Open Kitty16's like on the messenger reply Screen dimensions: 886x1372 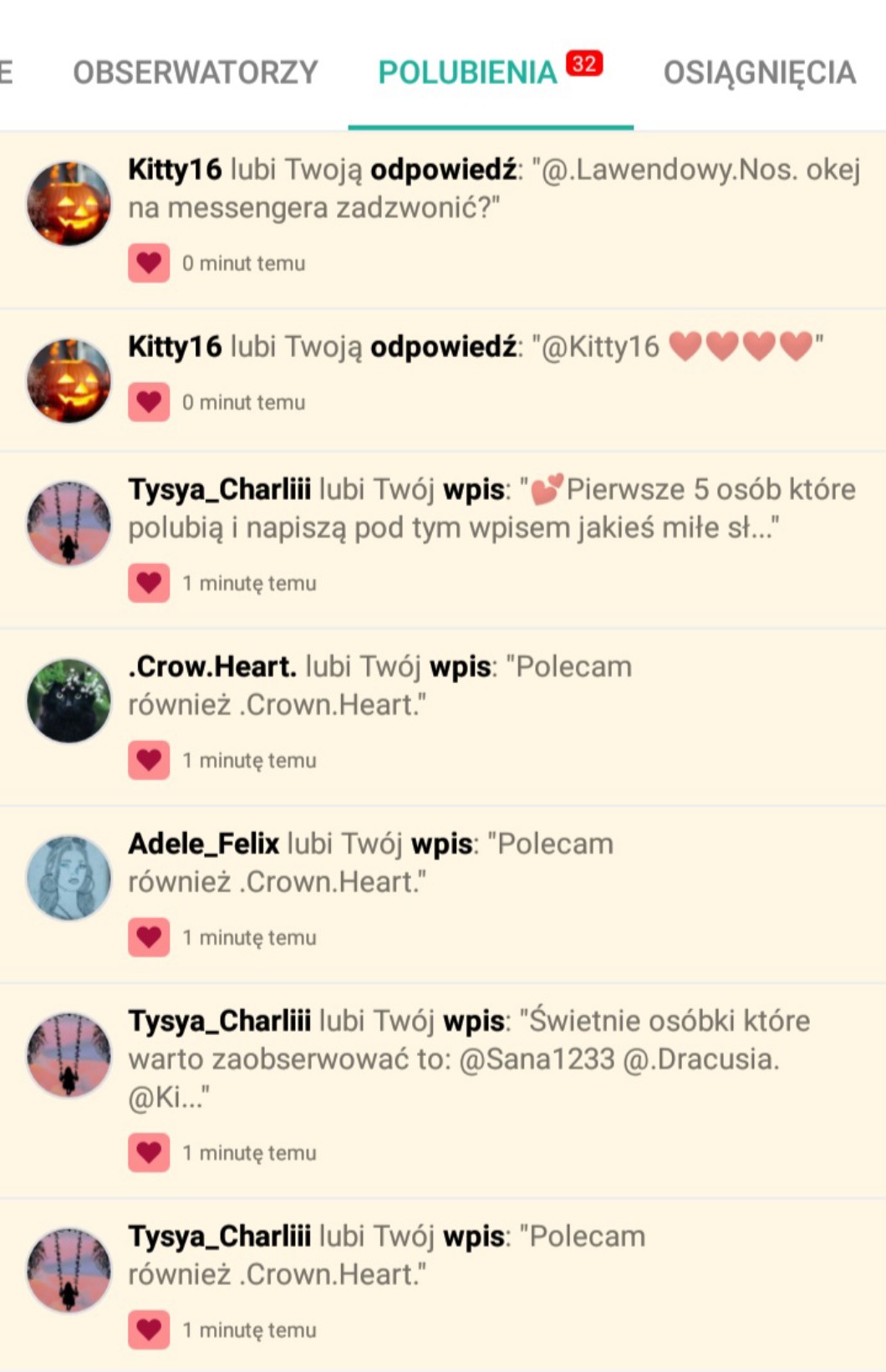493,189
